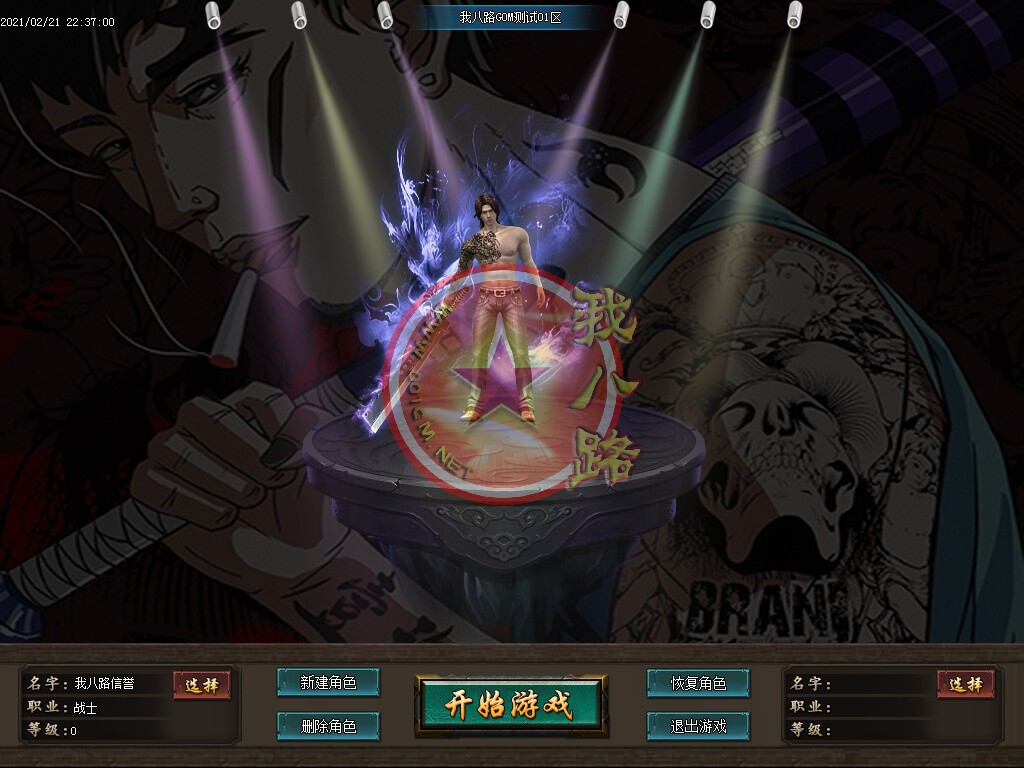Select the empty second character slot

[x=965, y=685]
